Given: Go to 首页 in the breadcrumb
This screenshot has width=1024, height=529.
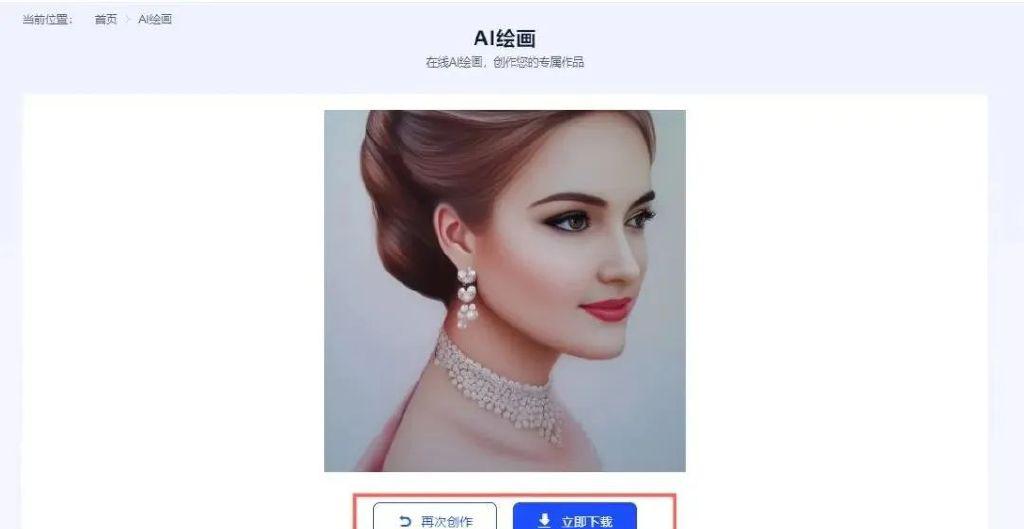Looking at the screenshot, I should coord(106,19).
